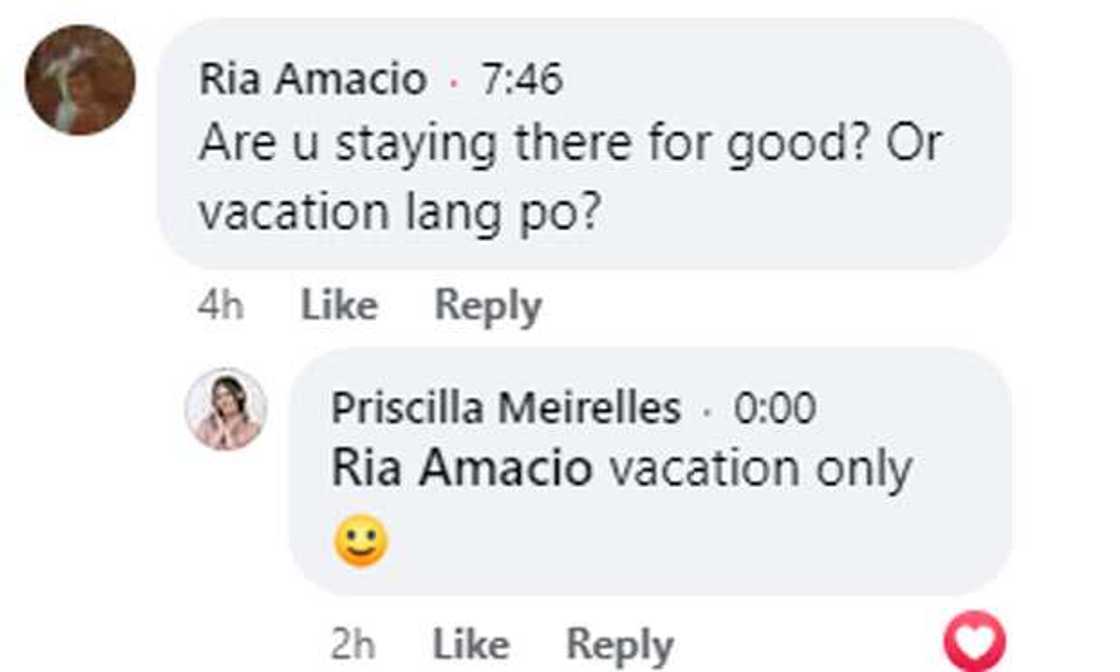Like Ria Amacio's comment

[x=339, y=306]
